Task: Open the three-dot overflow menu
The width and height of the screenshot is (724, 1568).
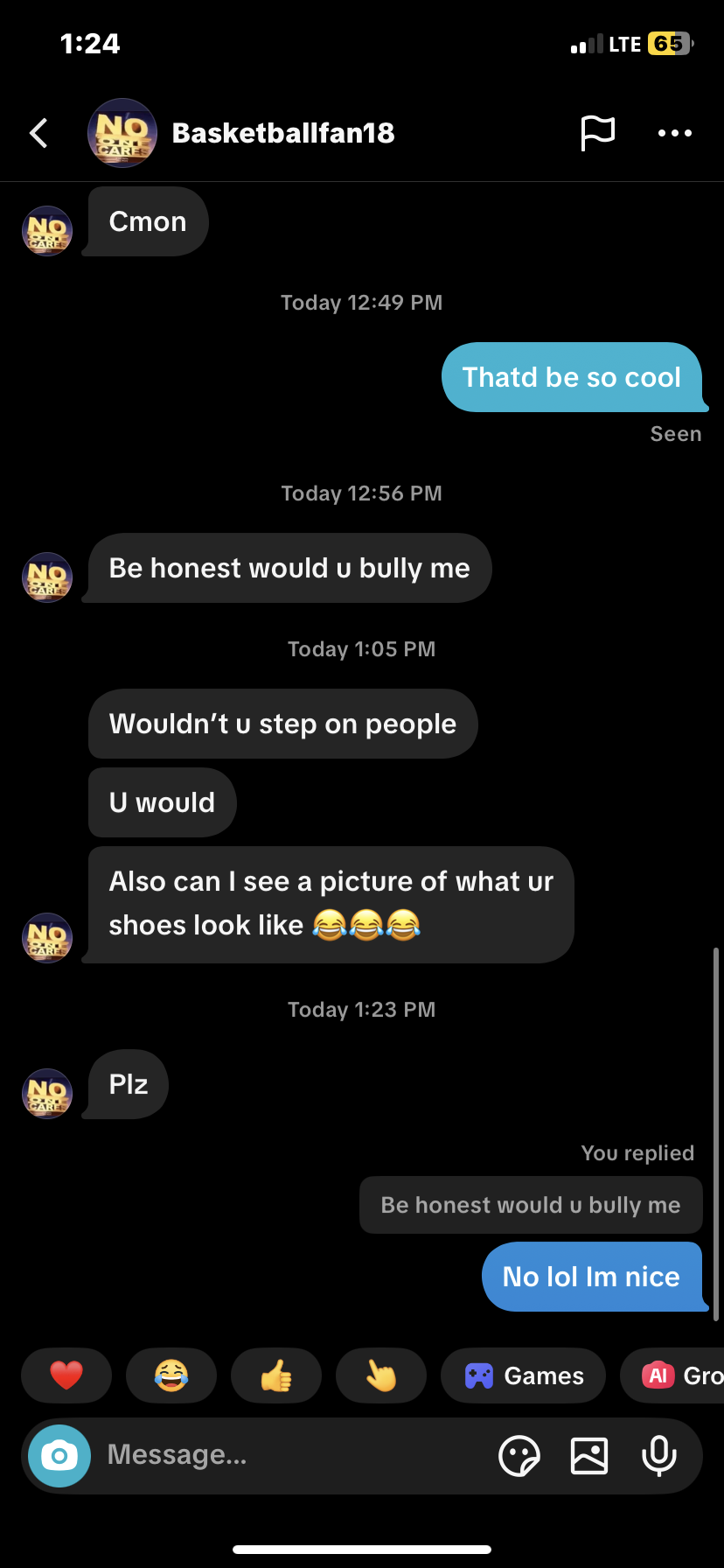Action: [x=674, y=133]
